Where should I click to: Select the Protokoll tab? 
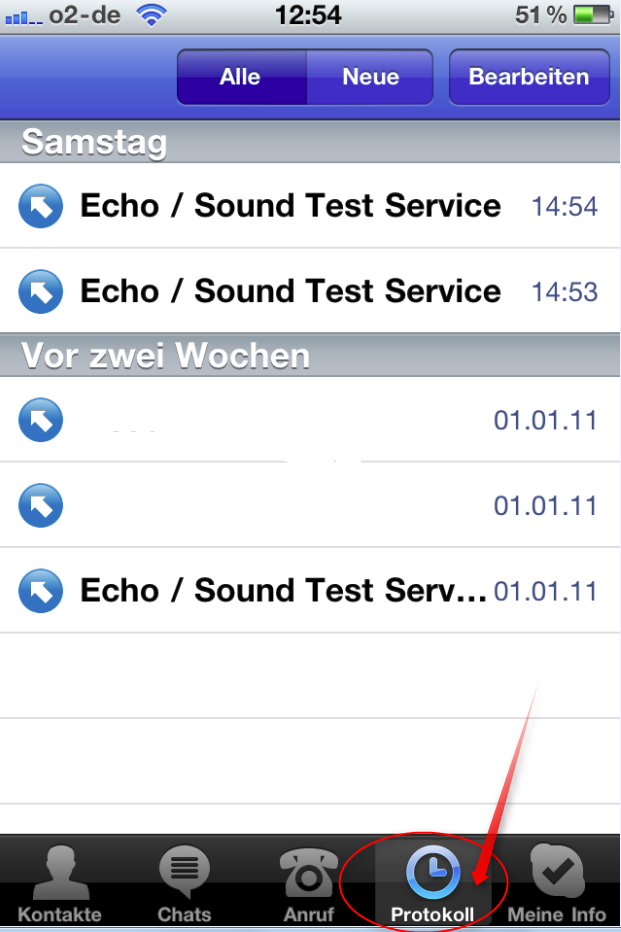[x=432, y=883]
